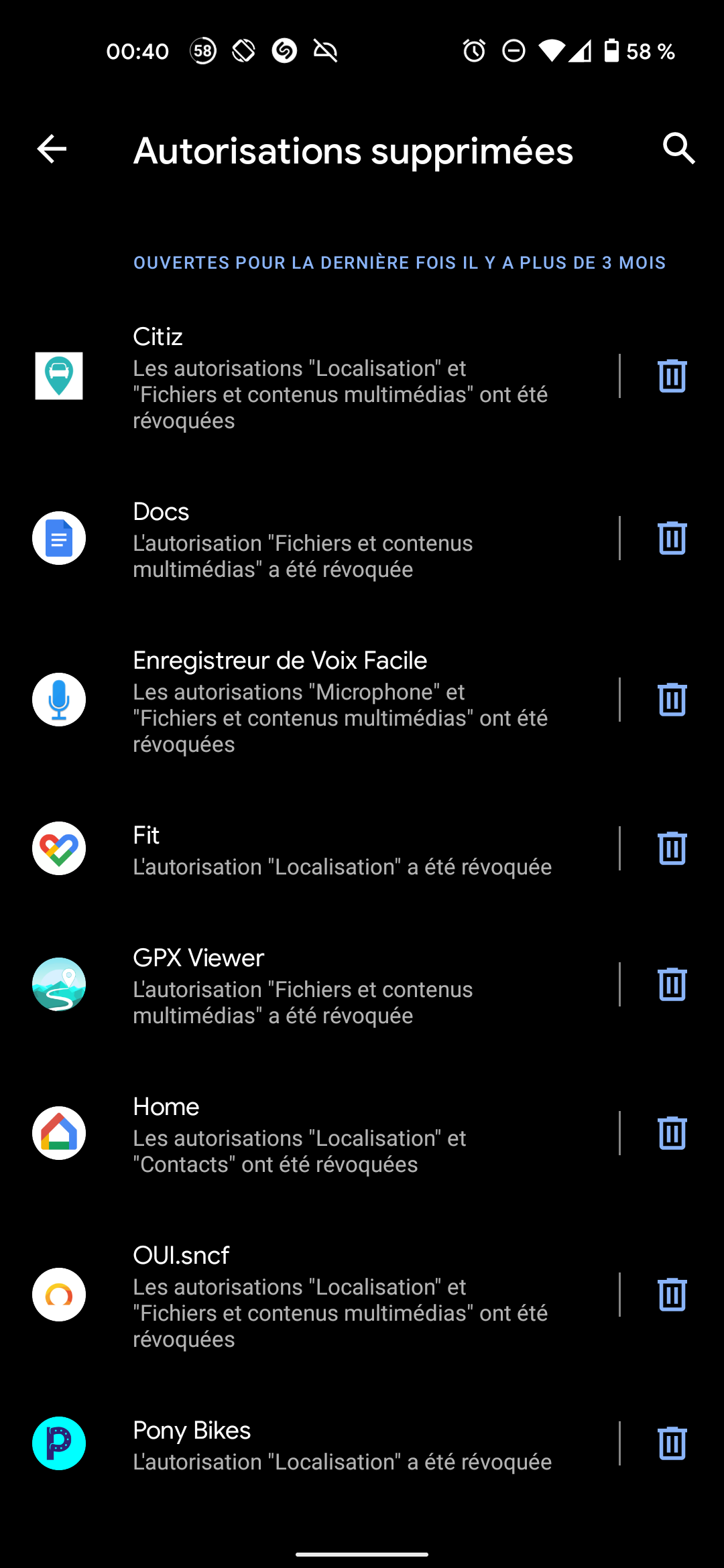Tap the trash icon next to Citiz
Viewport: 724px width, 1568px height.
click(672, 376)
